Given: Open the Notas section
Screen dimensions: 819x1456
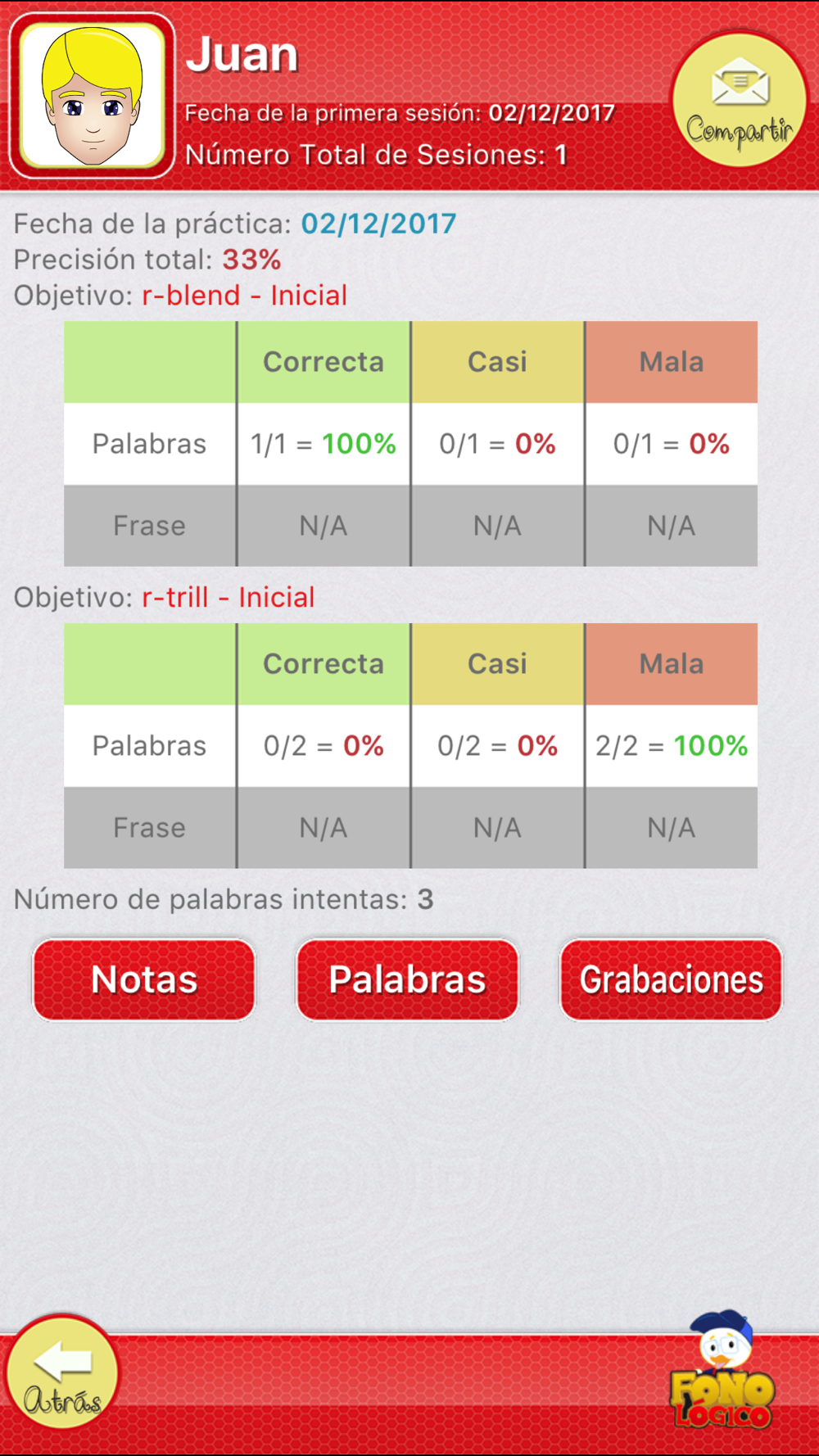Looking at the screenshot, I should tap(144, 979).
